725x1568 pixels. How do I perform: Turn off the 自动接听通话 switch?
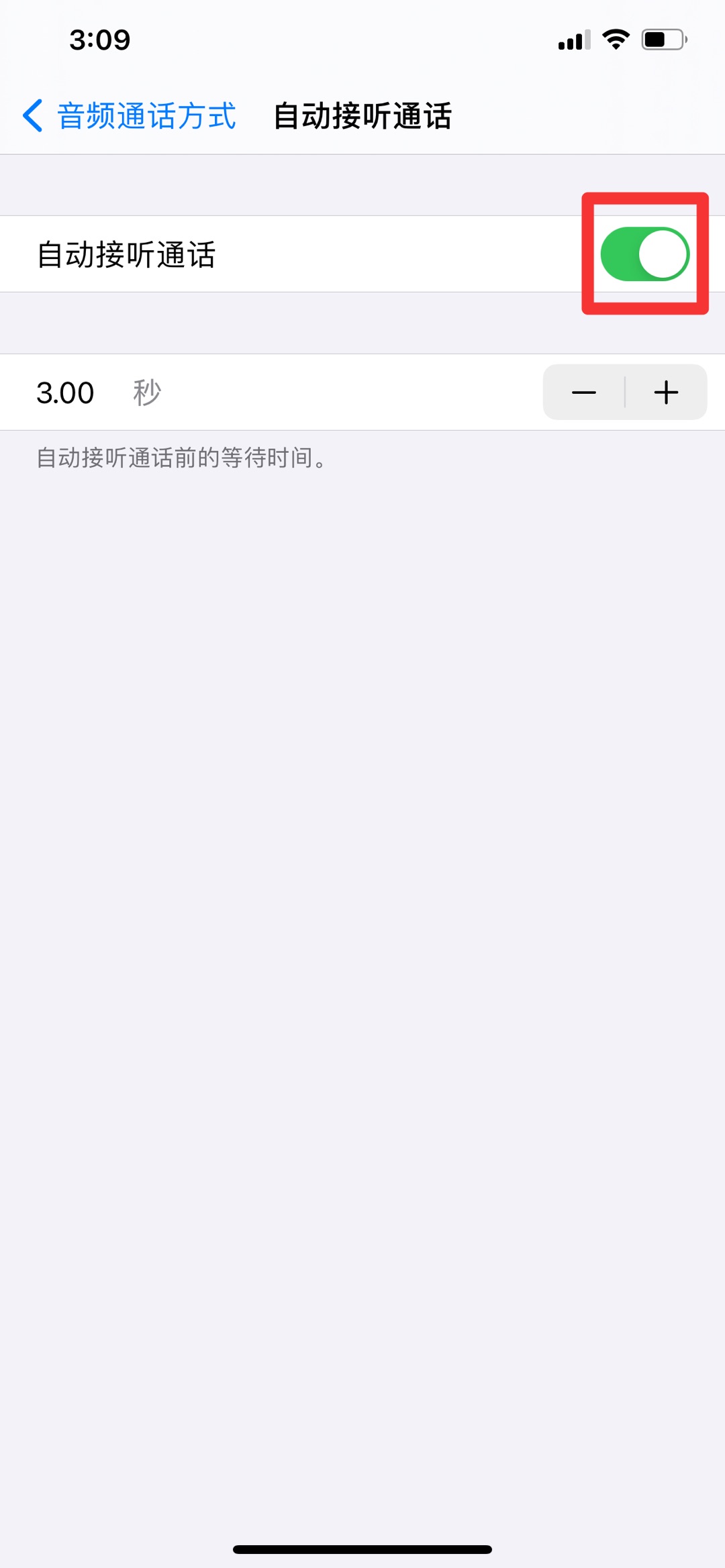(x=644, y=254)
